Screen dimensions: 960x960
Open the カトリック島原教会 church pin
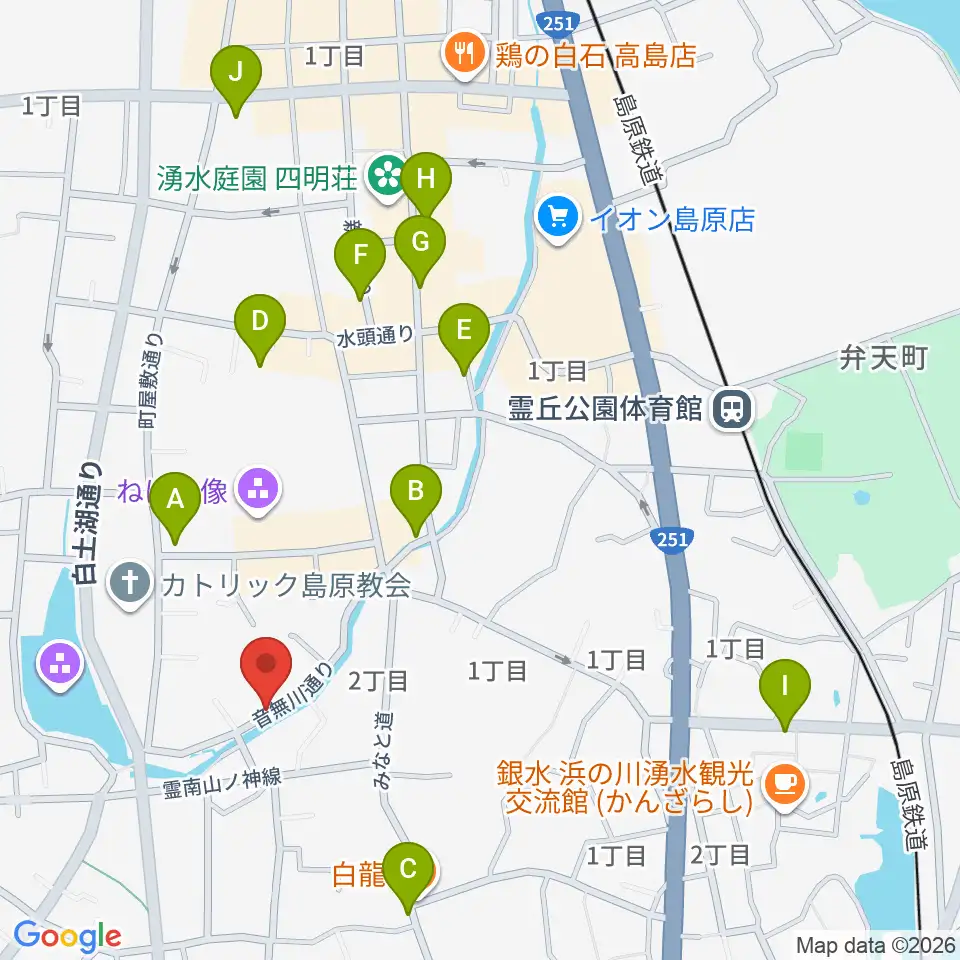click(129, 585)
